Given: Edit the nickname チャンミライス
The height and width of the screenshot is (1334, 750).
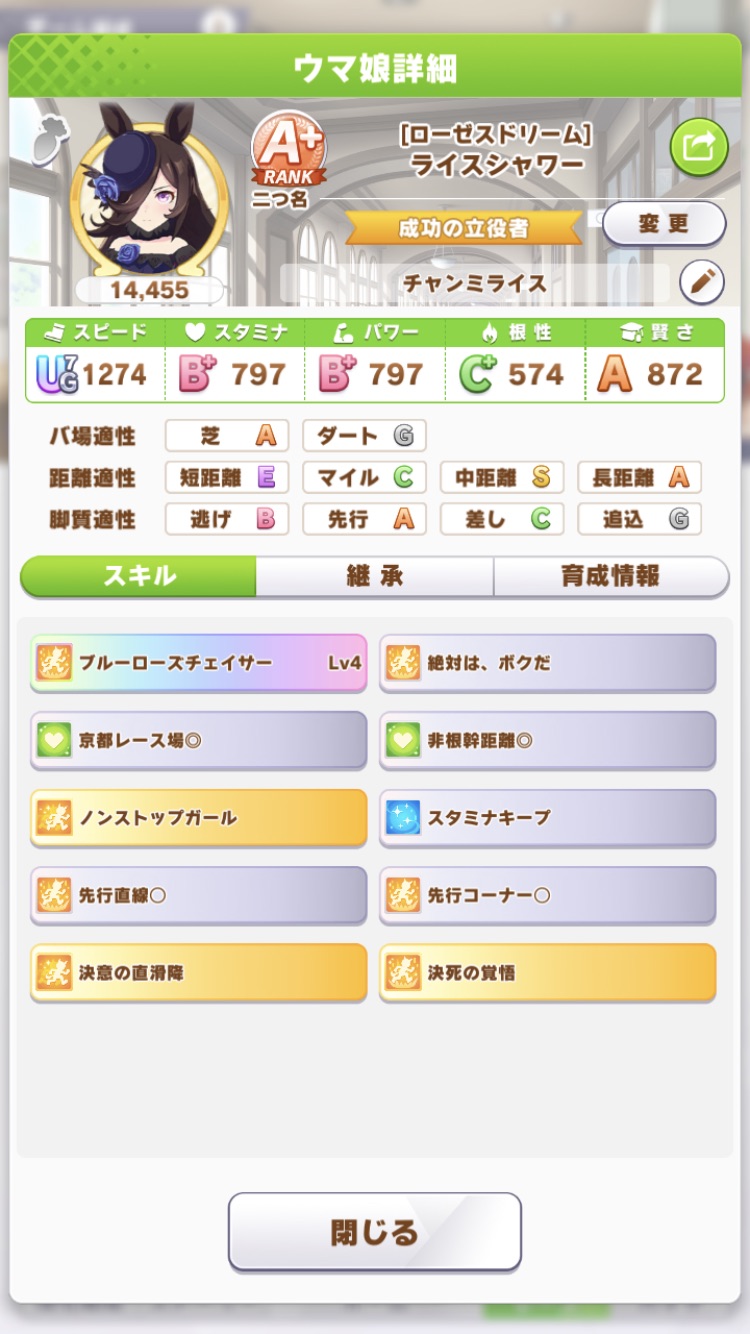Looking at the screenshot, I should click(701, 284).
